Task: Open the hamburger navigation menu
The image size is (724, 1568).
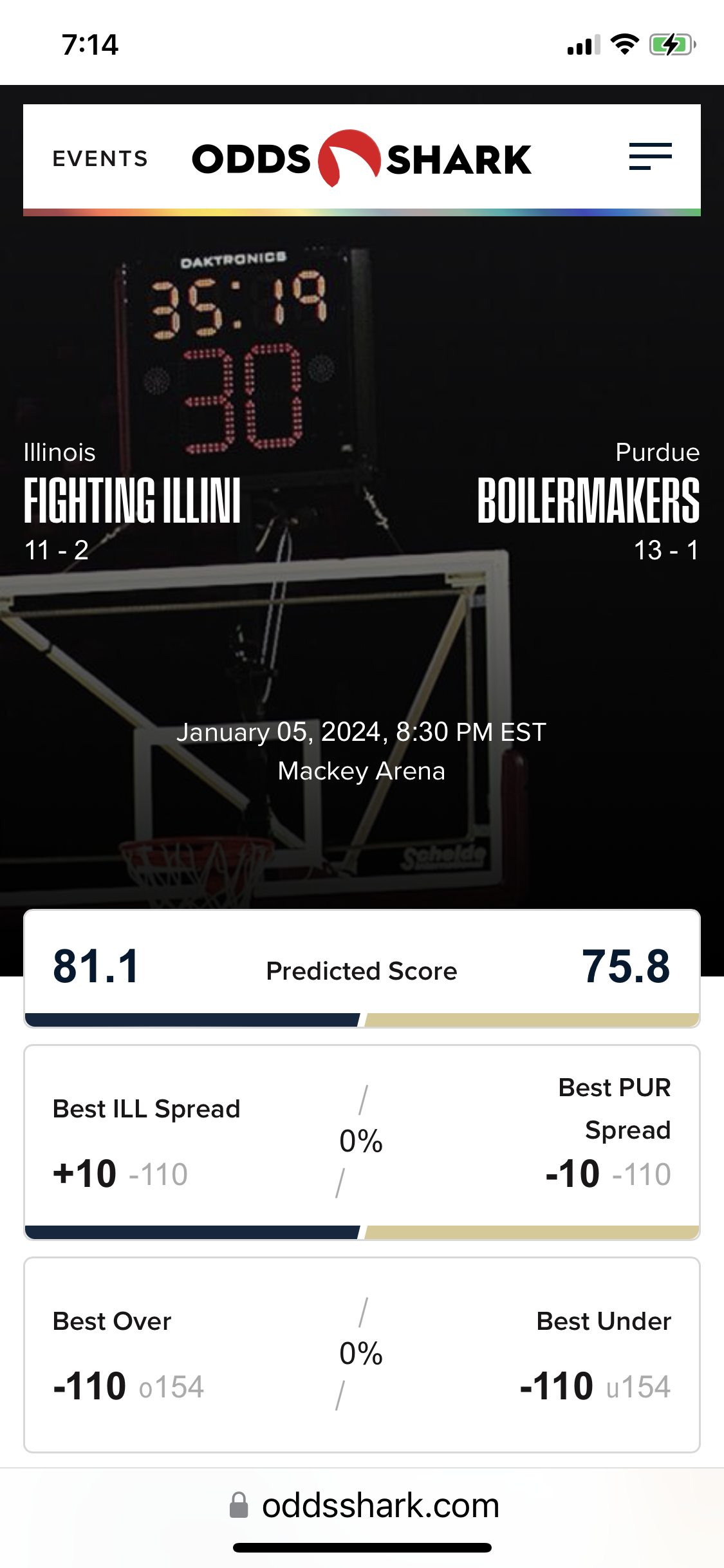Action: click(650, 156)
